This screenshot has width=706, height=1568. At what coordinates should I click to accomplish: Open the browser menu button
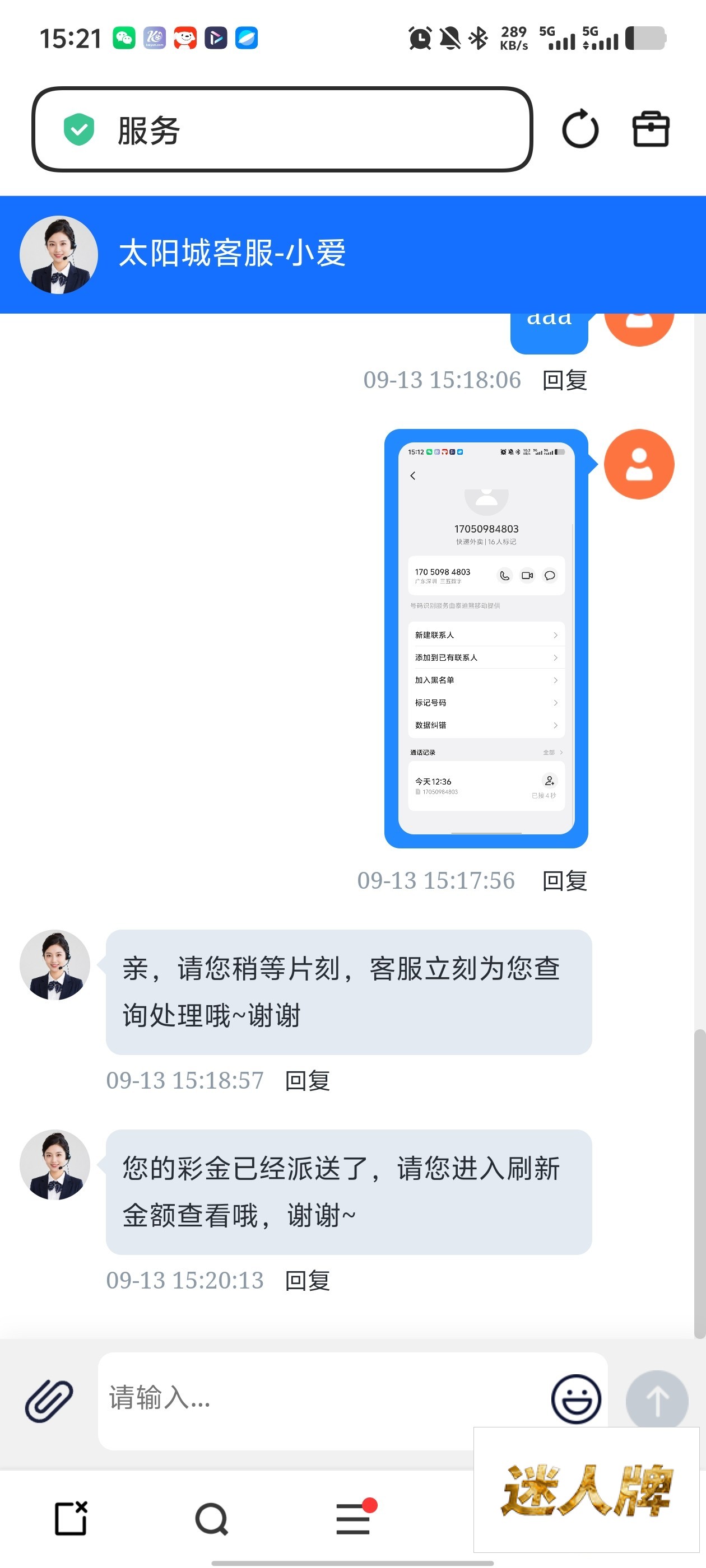coord(354,1518)
